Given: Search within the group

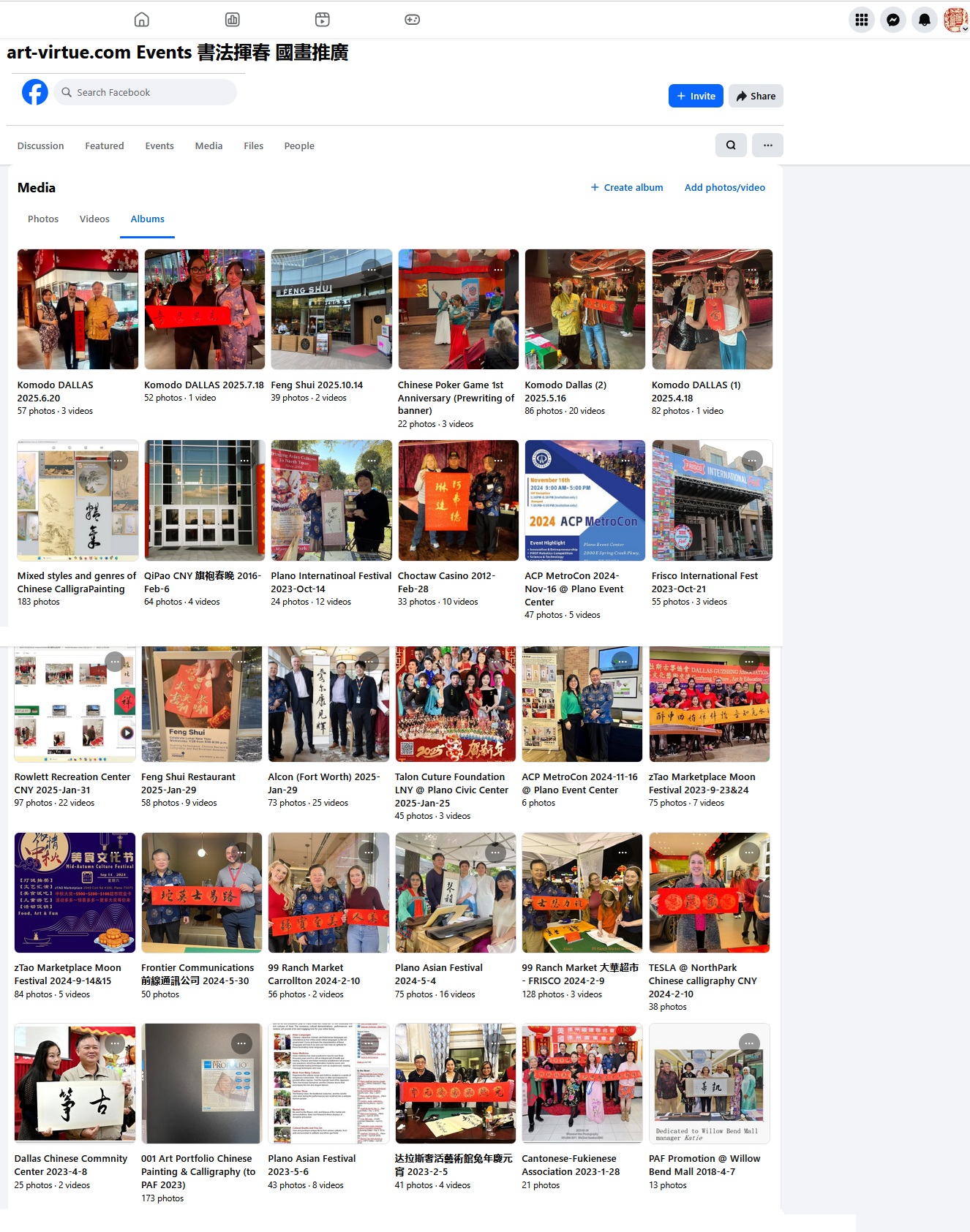Looking at the screenshot, I should (731, 145).
